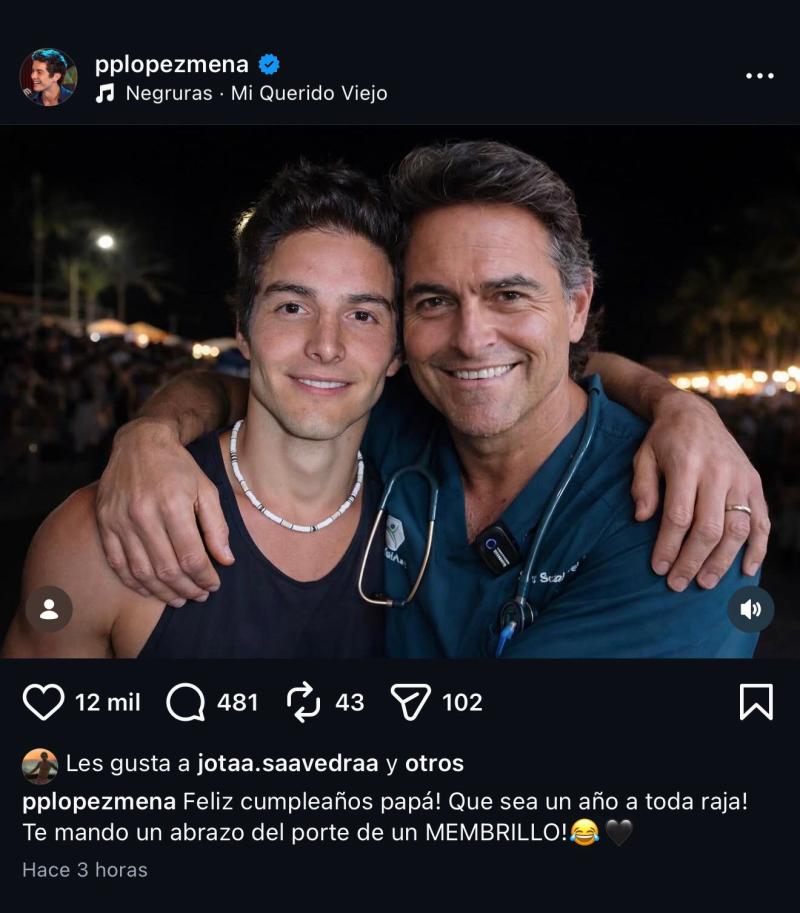Open comments with the speech bubble icon
The image size is (800, 913).
coord(184,702)
